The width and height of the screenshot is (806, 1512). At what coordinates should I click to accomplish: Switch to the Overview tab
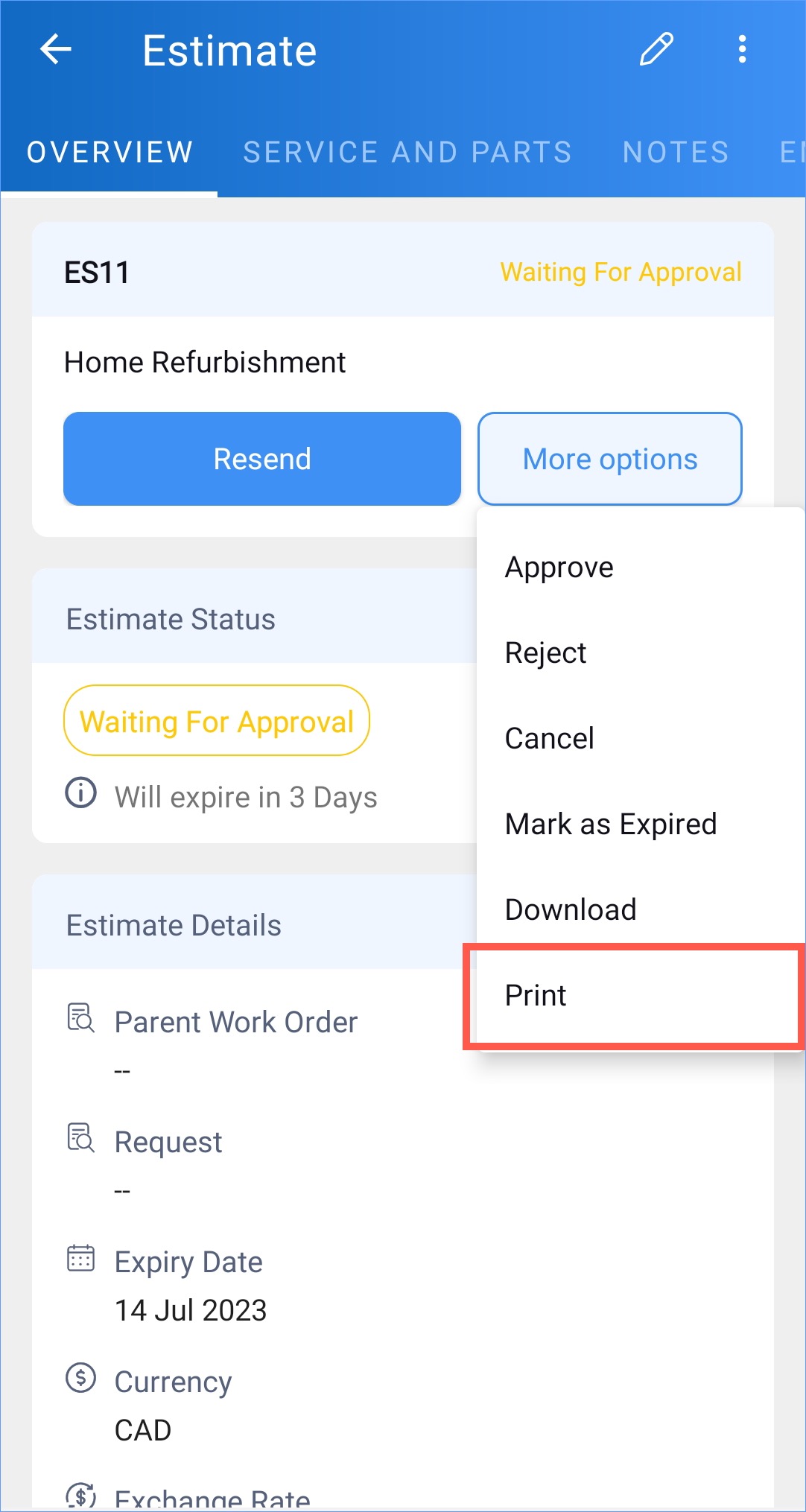pos(110,153)
